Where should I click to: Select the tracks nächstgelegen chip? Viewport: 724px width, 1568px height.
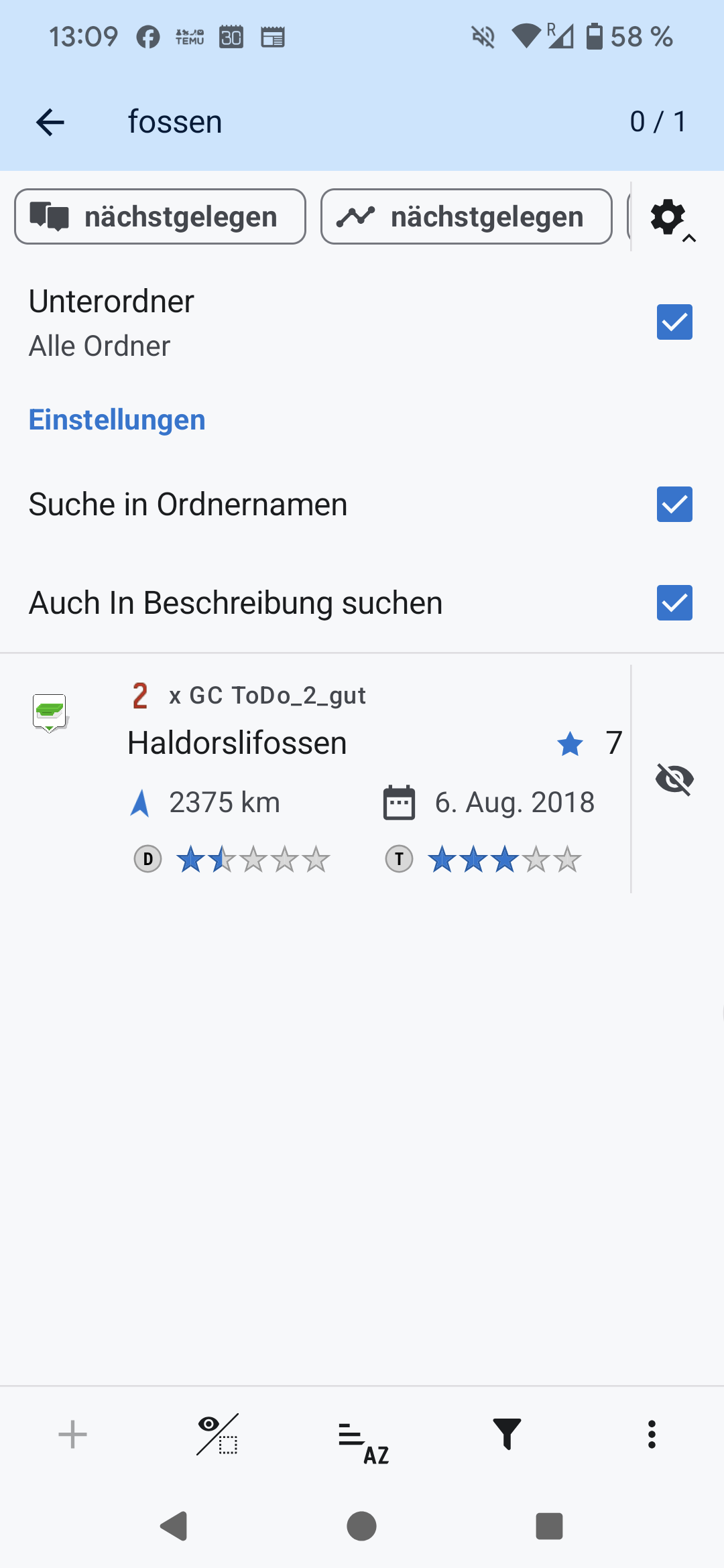466,216
